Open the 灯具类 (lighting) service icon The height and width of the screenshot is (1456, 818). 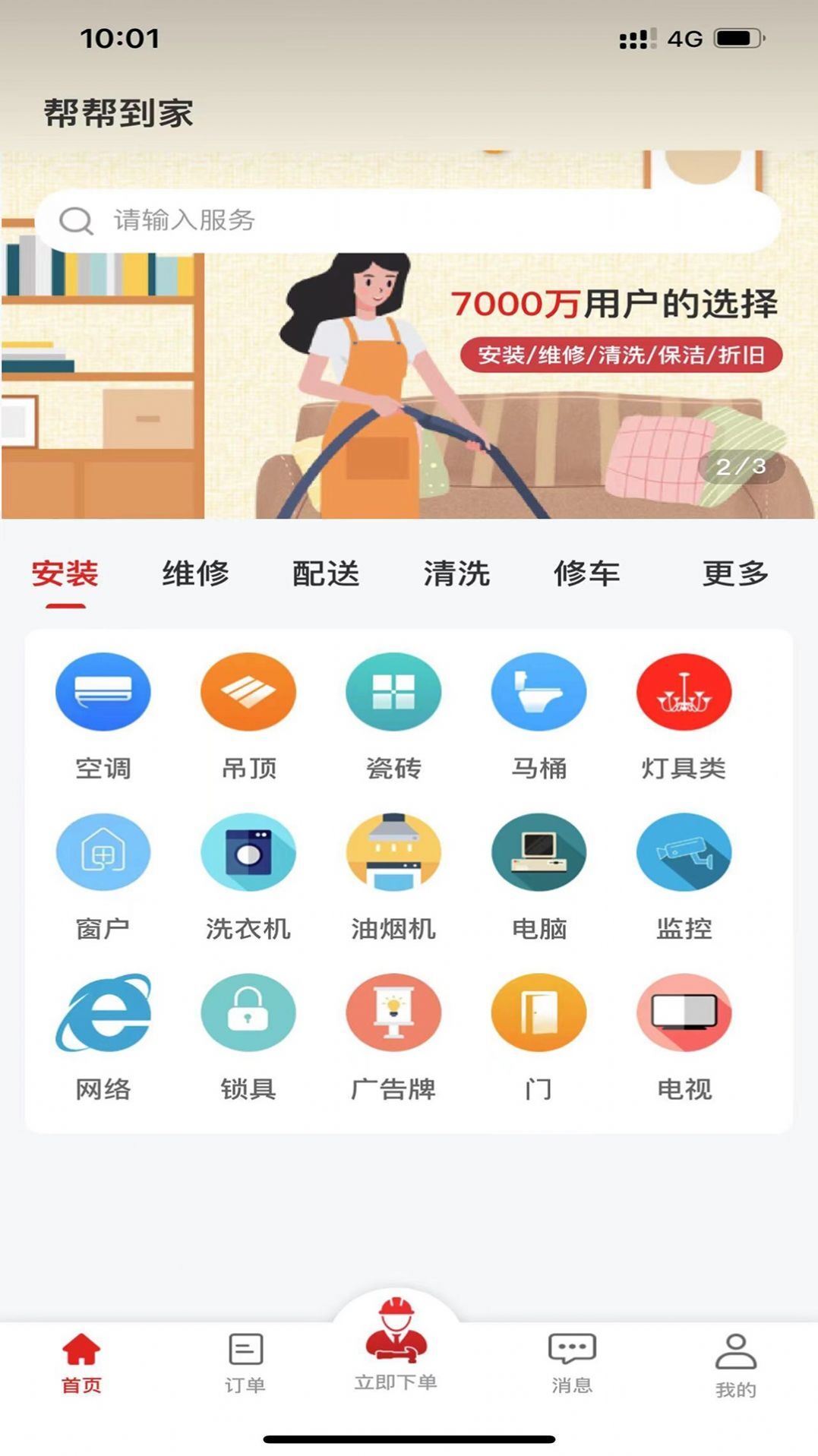[683, 692]
